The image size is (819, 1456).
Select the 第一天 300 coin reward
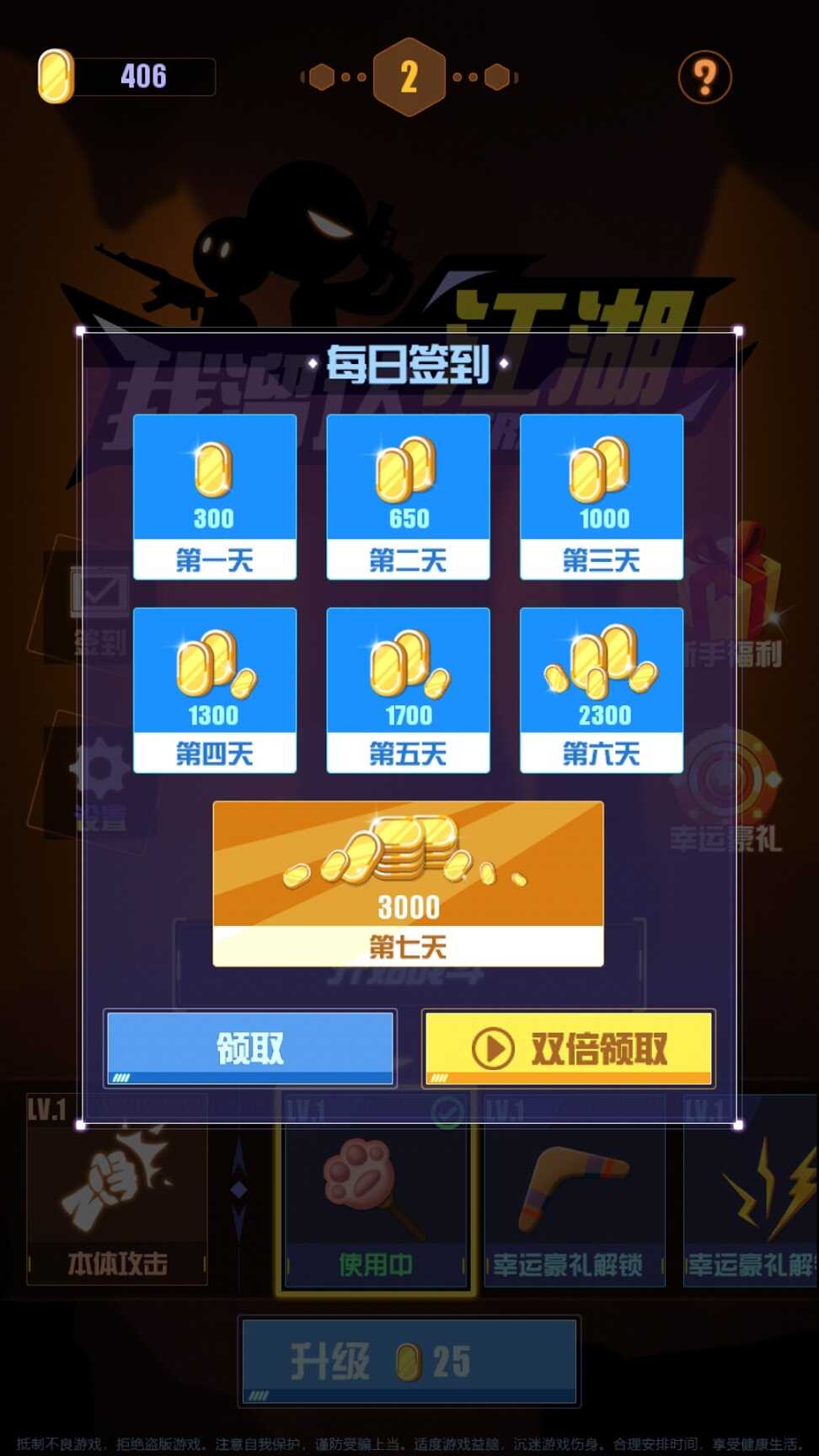point(215,496)
